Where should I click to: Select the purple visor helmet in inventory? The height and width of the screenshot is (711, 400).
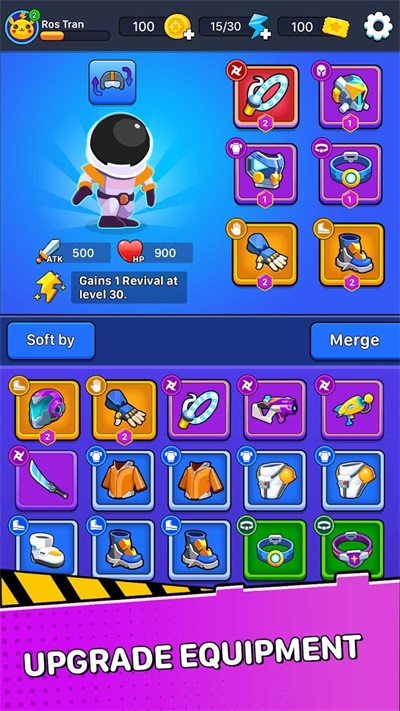[x=47, y=410]
